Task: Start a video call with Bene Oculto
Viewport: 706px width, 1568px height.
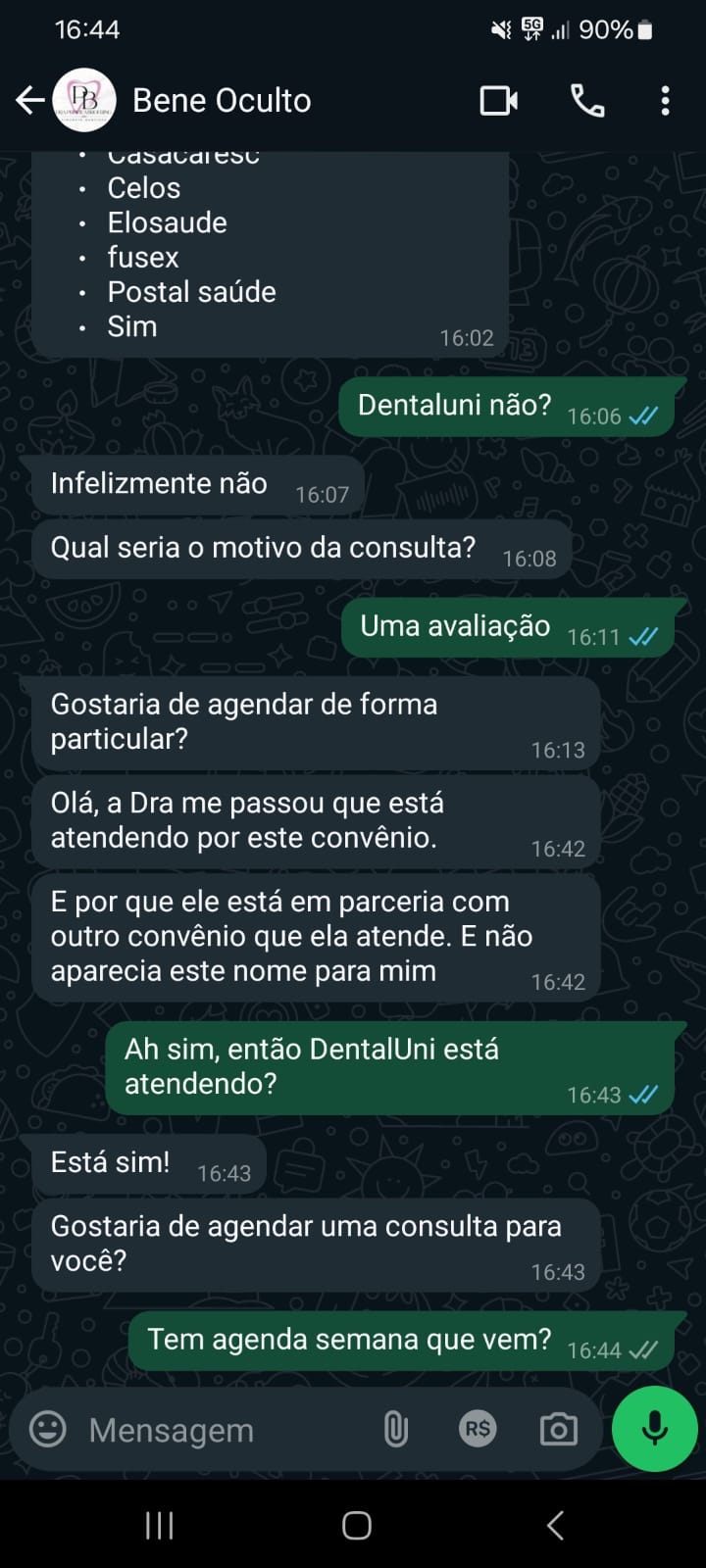Action: tap(498, 100)
